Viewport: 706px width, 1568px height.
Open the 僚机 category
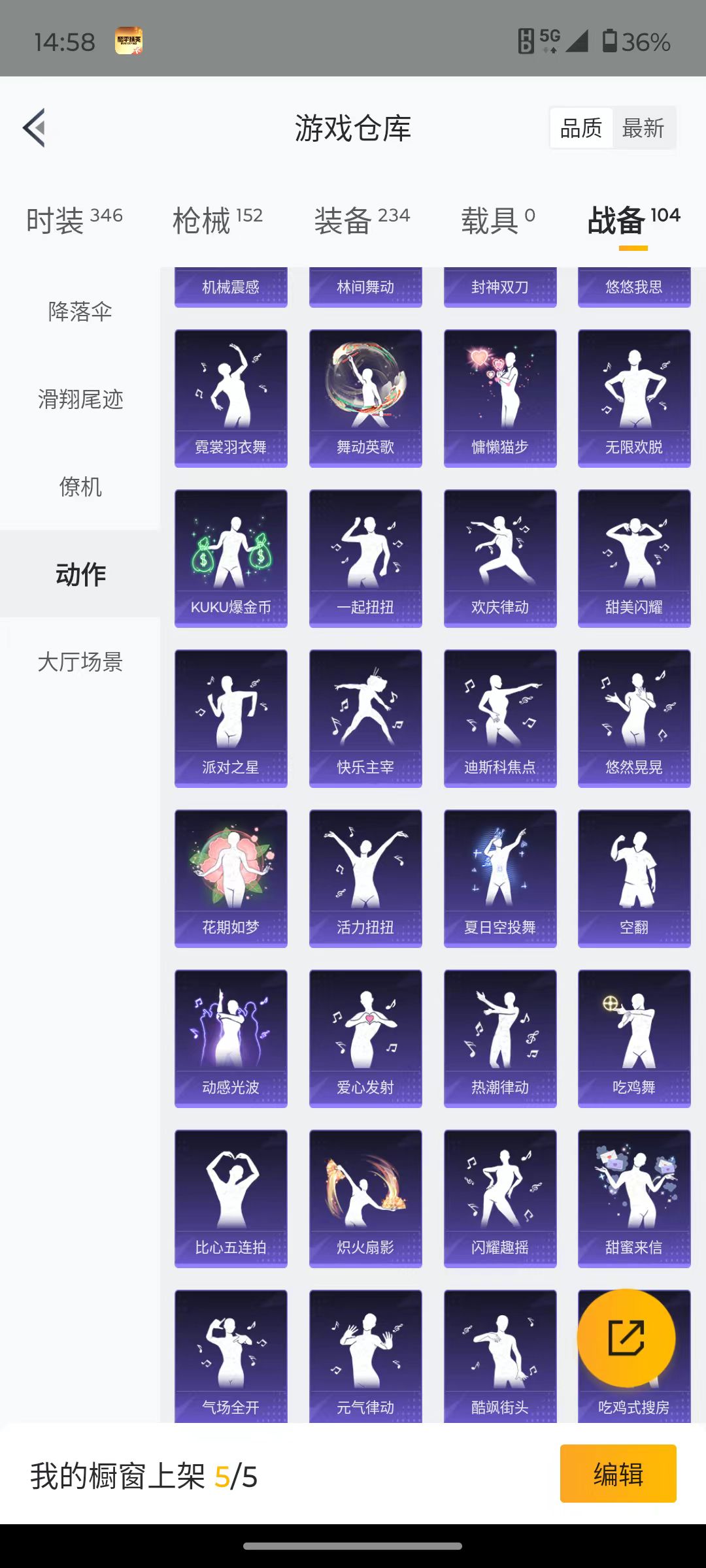tap(80, 486)
